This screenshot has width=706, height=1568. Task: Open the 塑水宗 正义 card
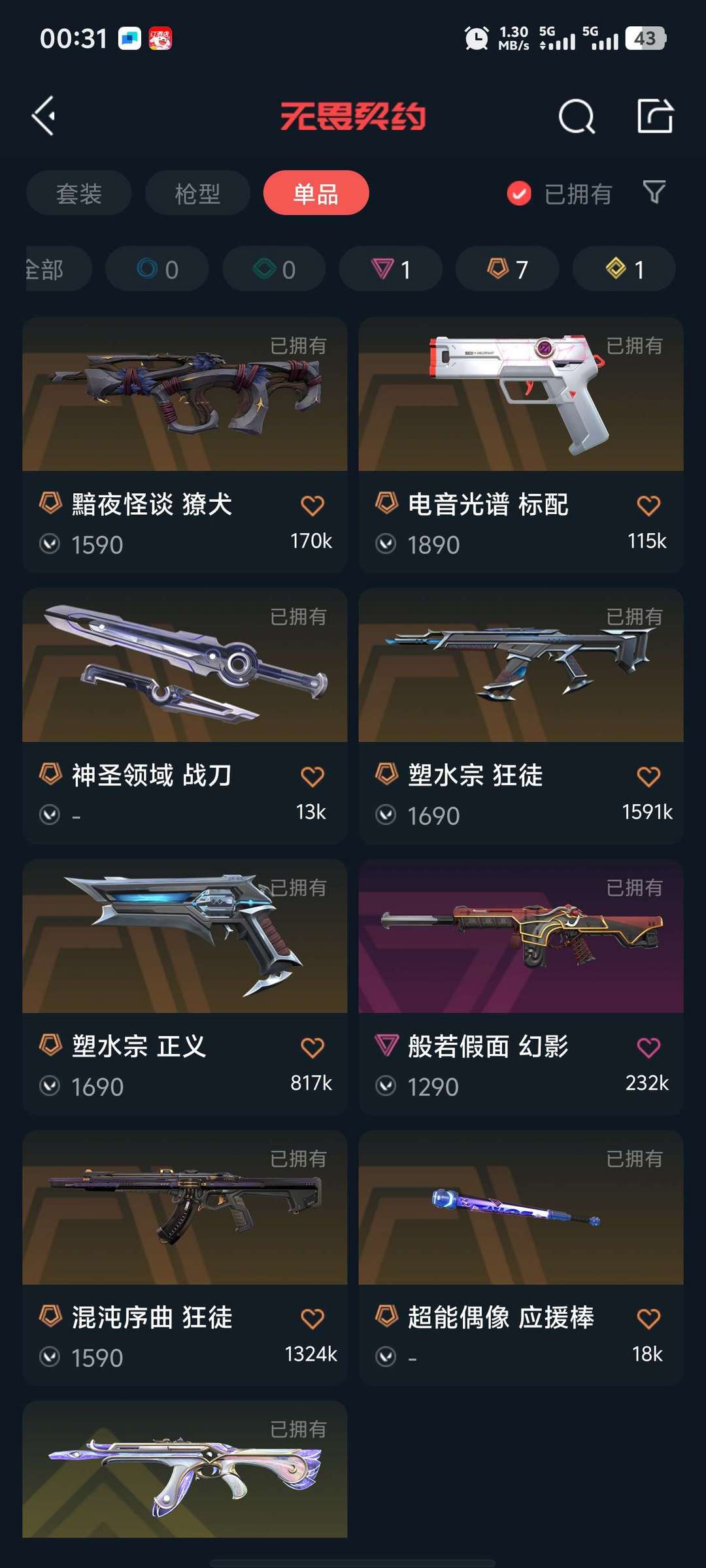pos(185,988)
